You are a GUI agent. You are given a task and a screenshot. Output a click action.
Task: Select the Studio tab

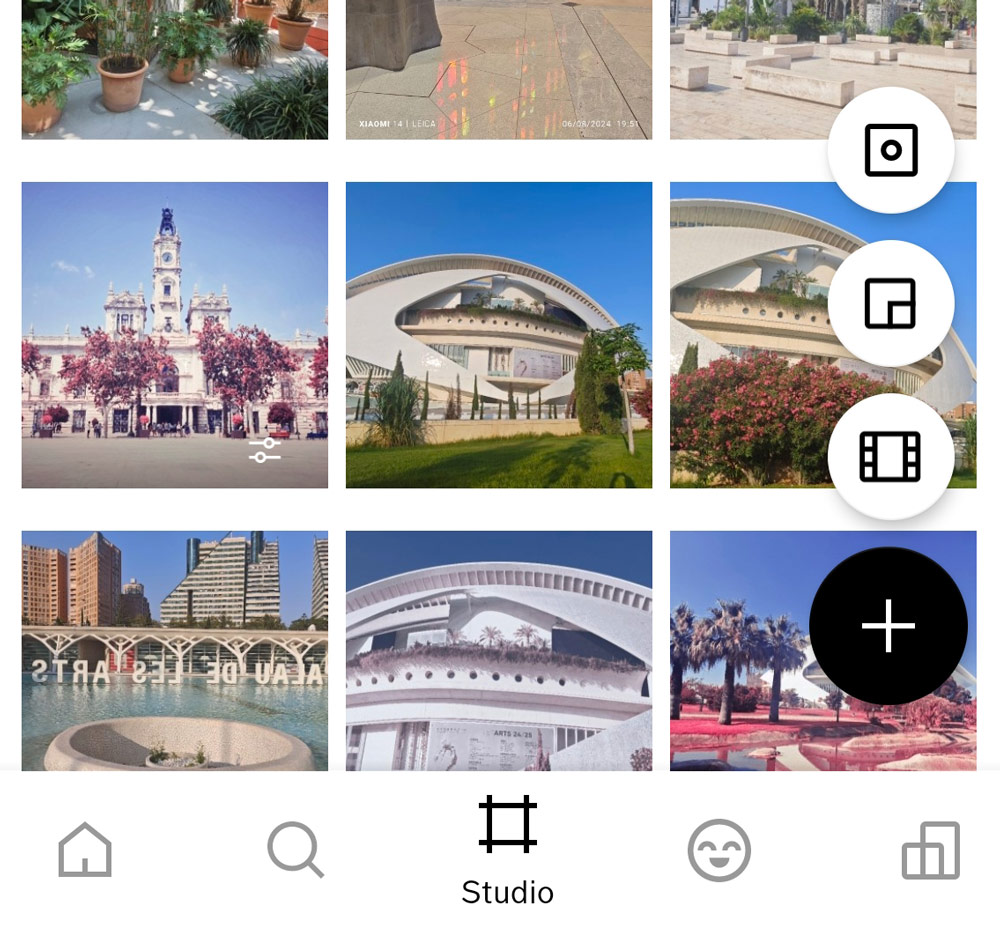coord(508,850)
